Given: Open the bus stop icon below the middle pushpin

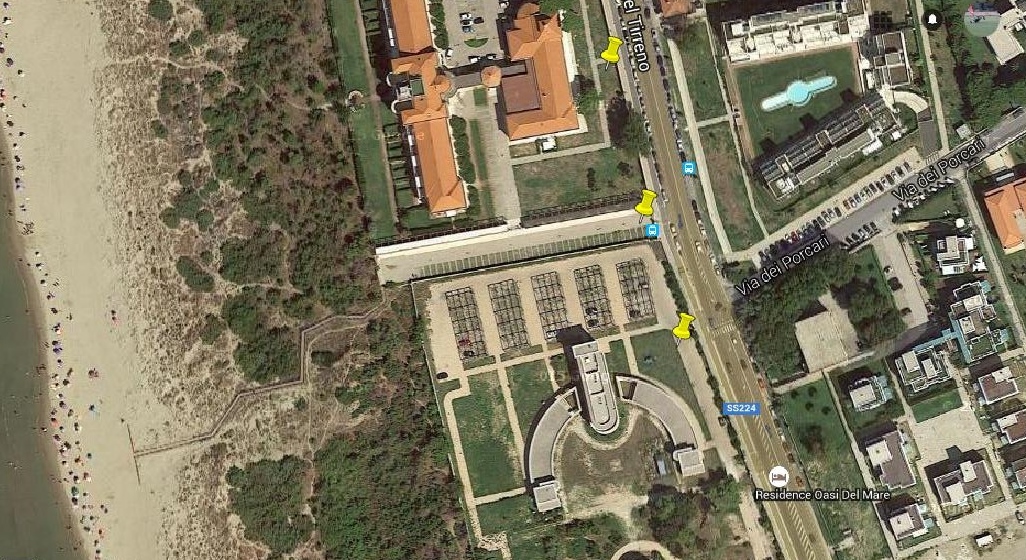Looking at the screenshot, I should click(x=653, y=231).
